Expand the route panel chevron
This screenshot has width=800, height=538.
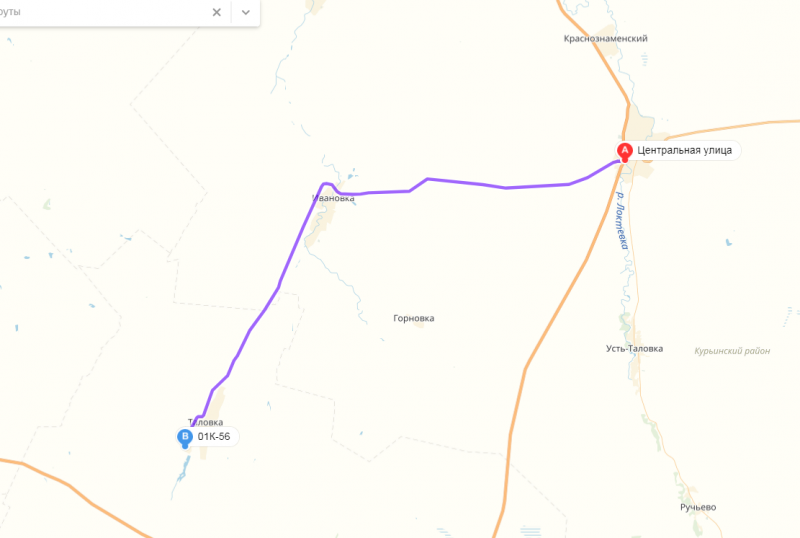[x=245, y=12]
